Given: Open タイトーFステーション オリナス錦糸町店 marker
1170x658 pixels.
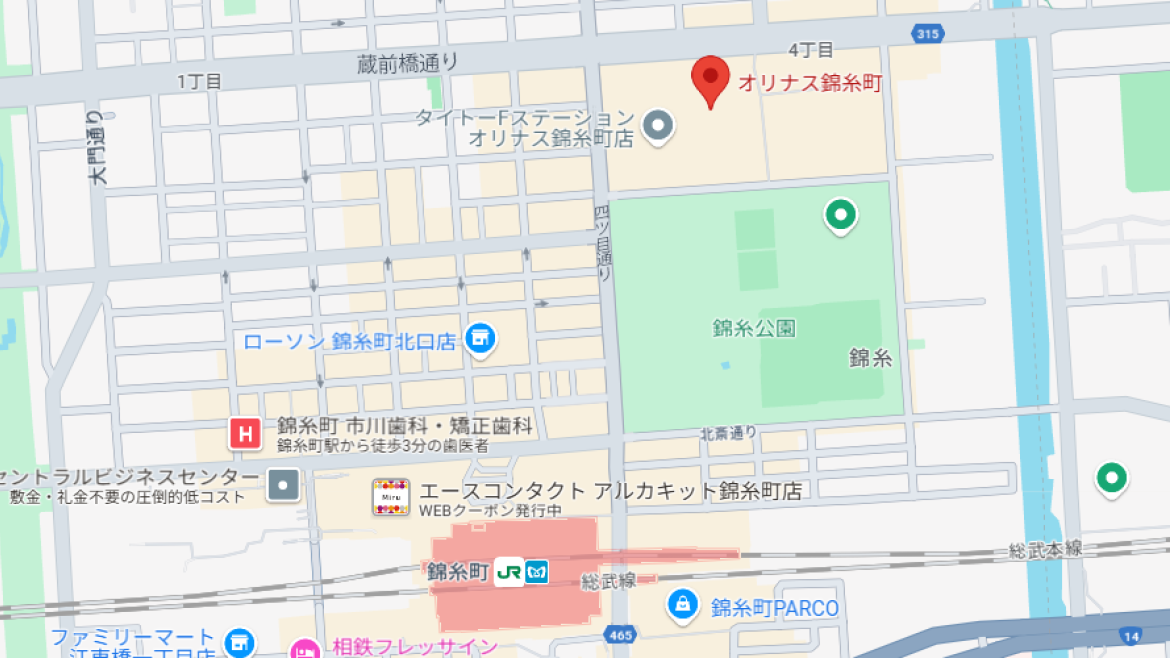Looking at the screenshot, I should (657, 127).
